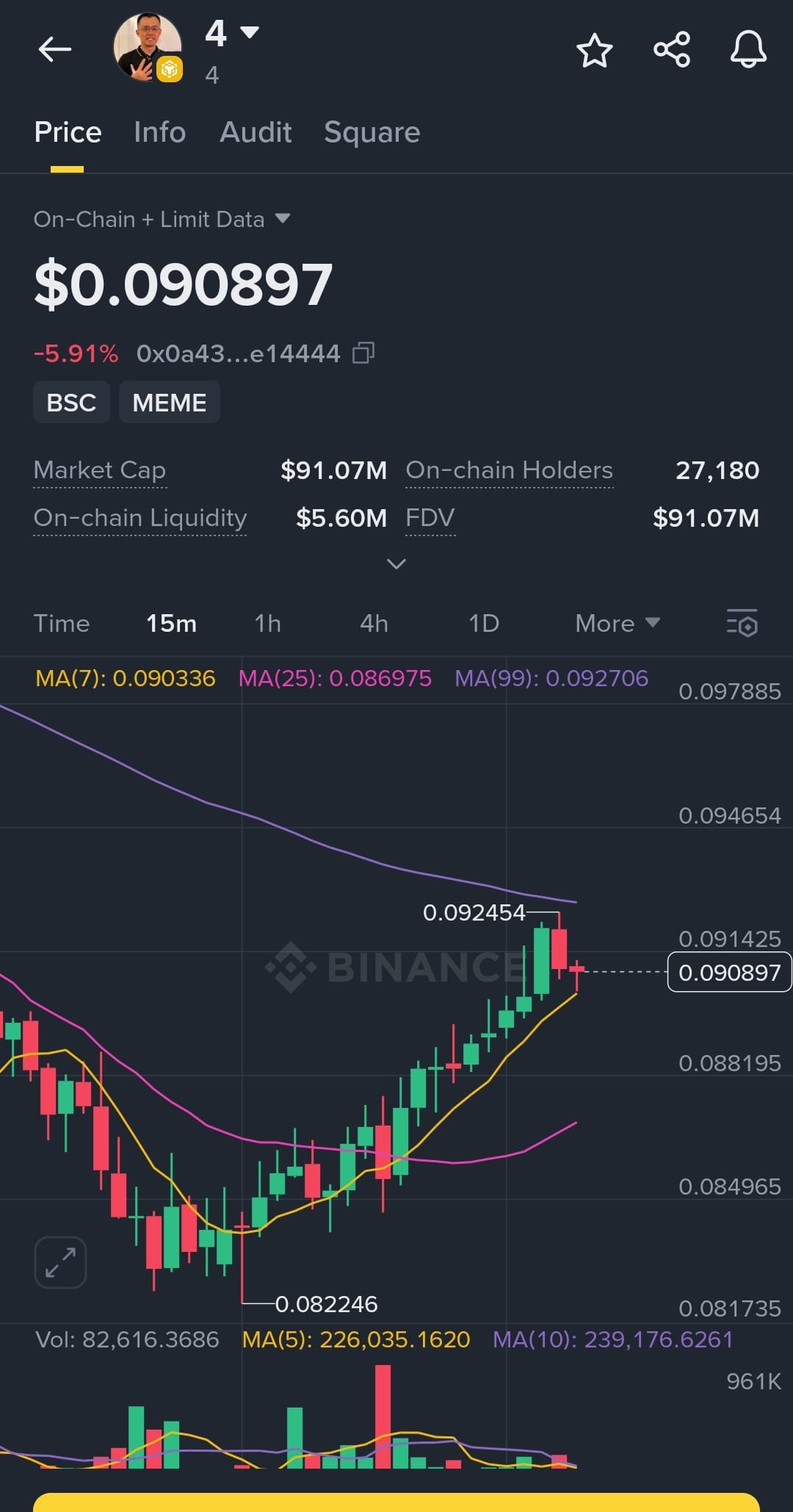
Task: Select the 1h chart interval
Action: [x=267, y=624]
